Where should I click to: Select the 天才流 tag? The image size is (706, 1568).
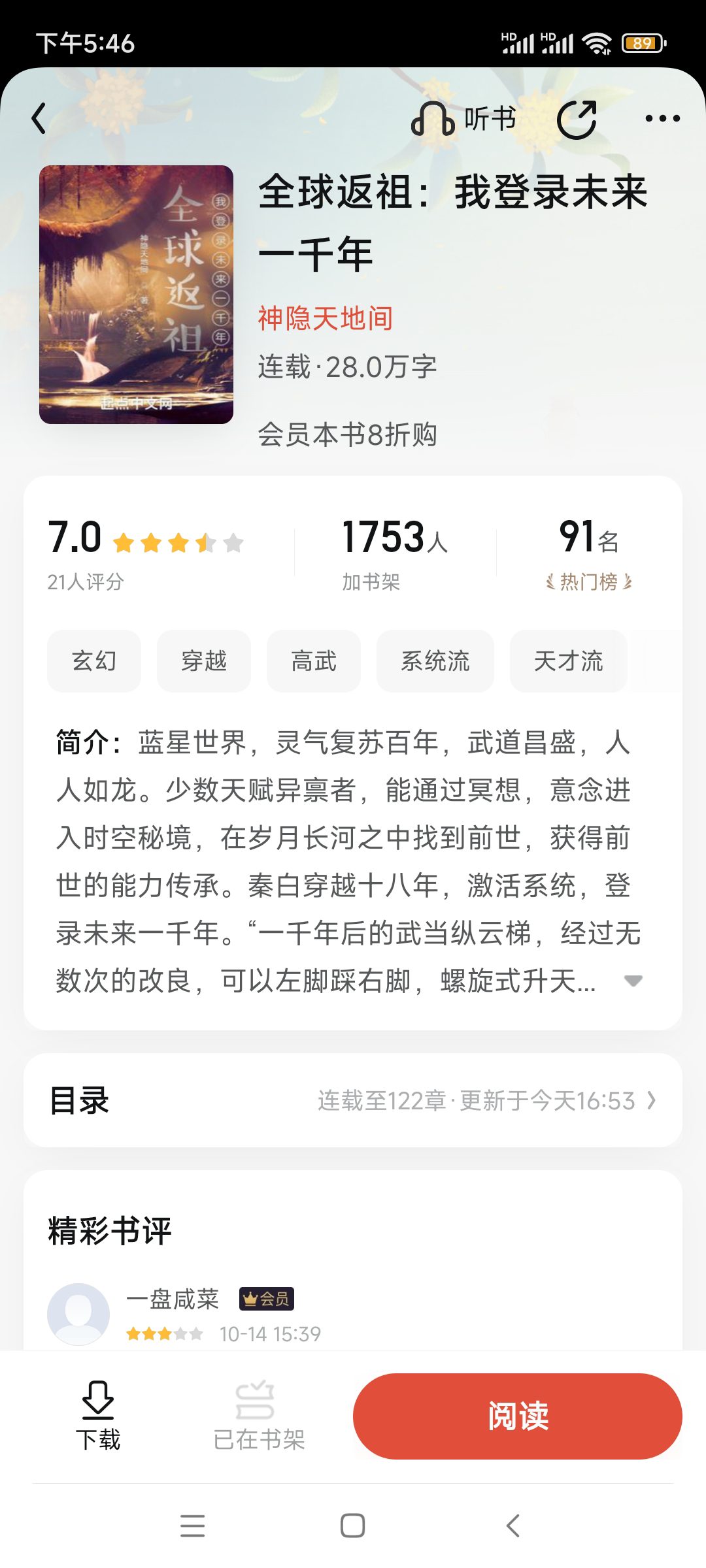pyautogui.click(x=568, y=661)
